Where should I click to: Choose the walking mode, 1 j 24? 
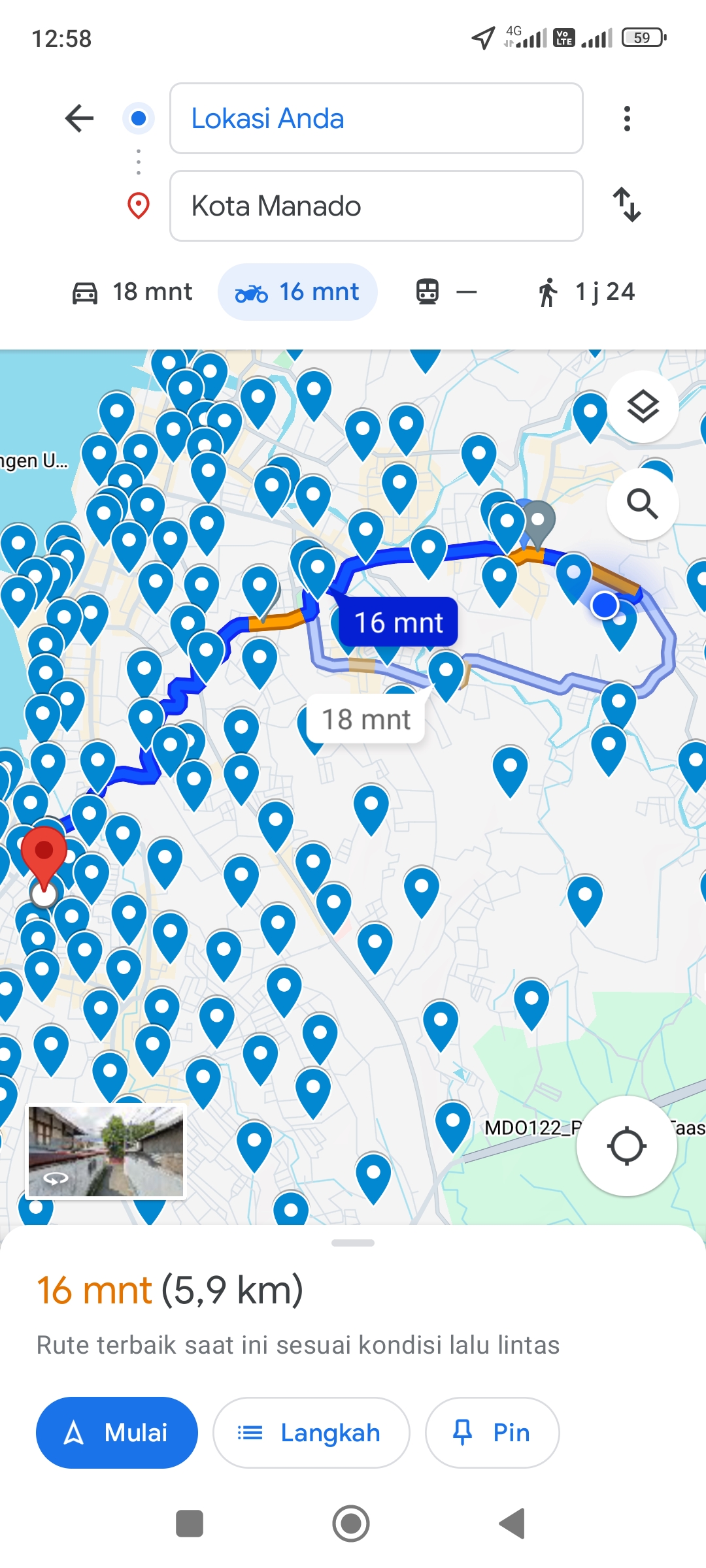click(586, 292)
